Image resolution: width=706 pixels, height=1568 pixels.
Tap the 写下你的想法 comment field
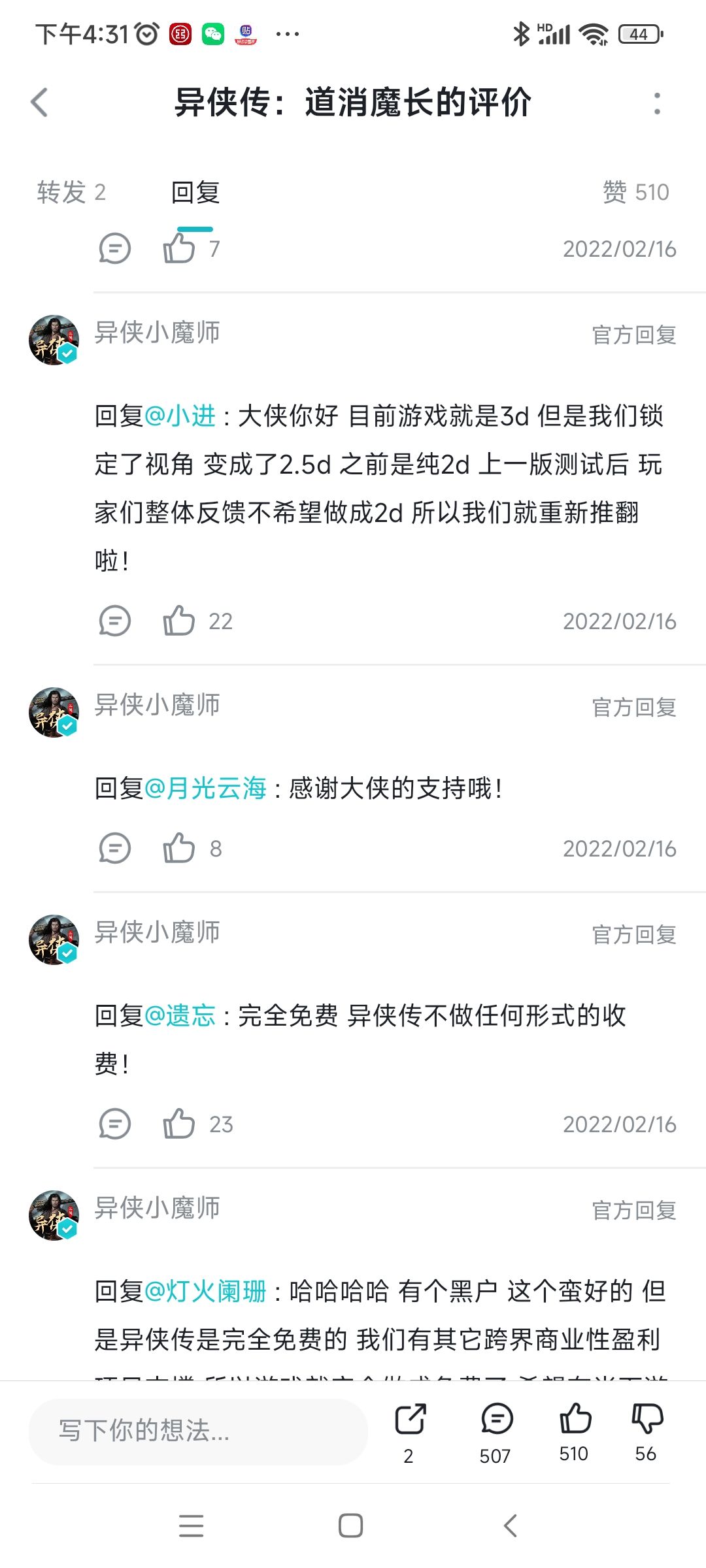coord(198,1431)
